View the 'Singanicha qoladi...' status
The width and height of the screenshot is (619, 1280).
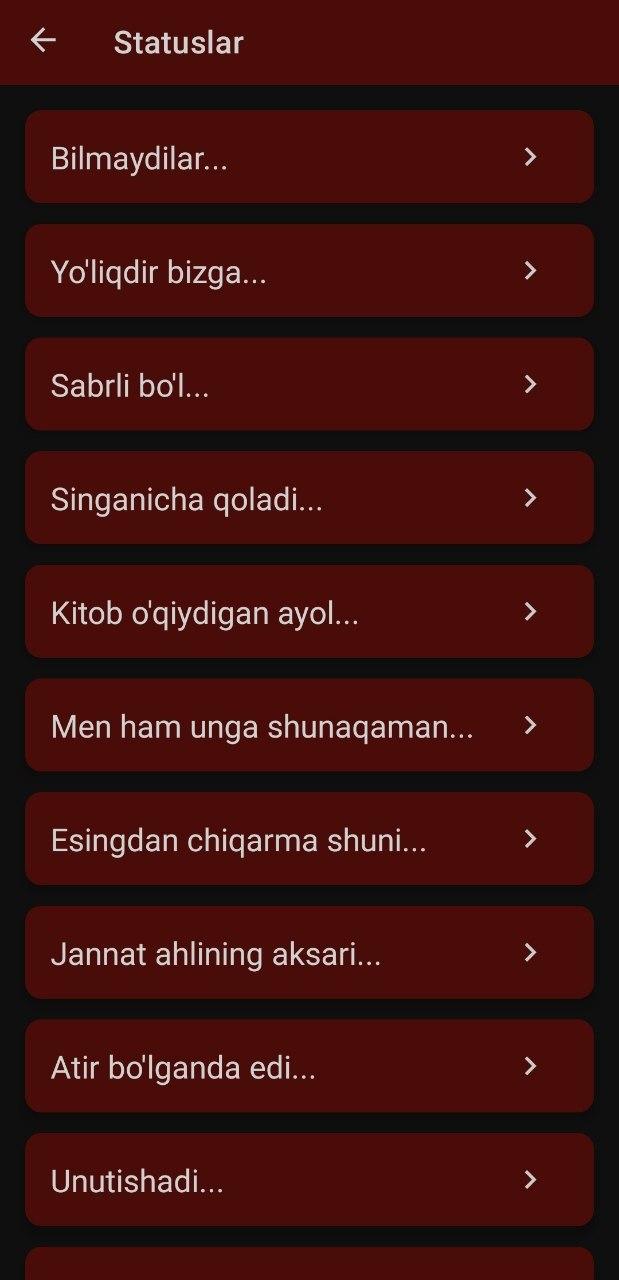click(x=309, y=498)
